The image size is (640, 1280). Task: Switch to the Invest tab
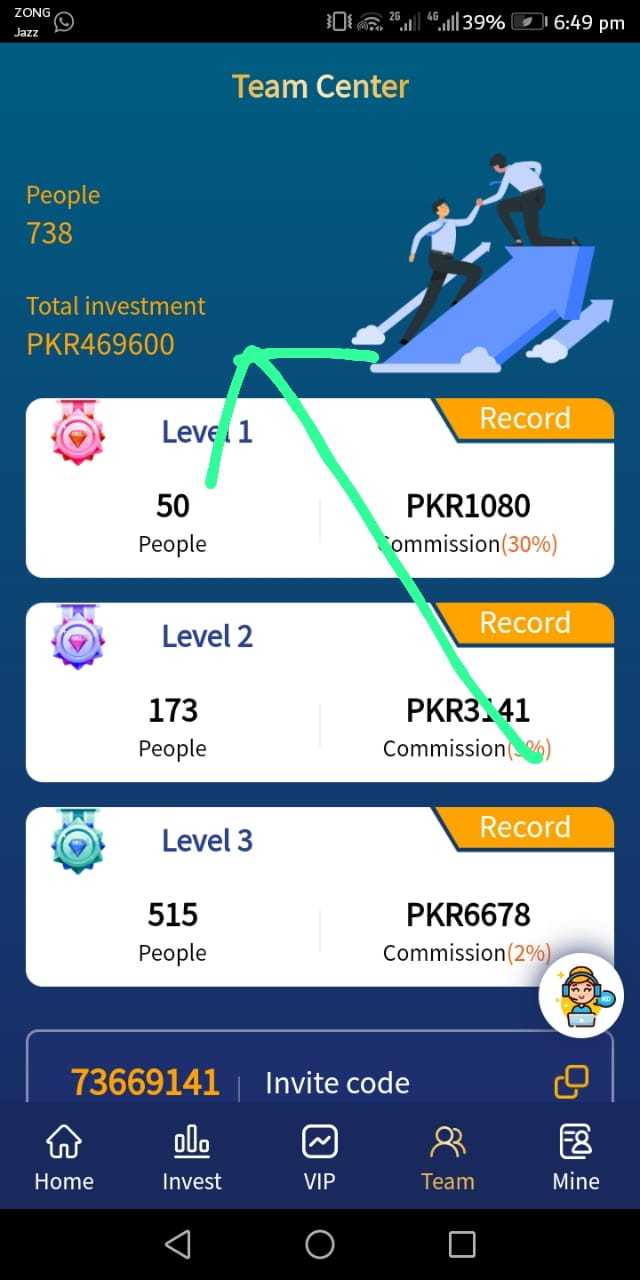click(x=192, y=1158)
